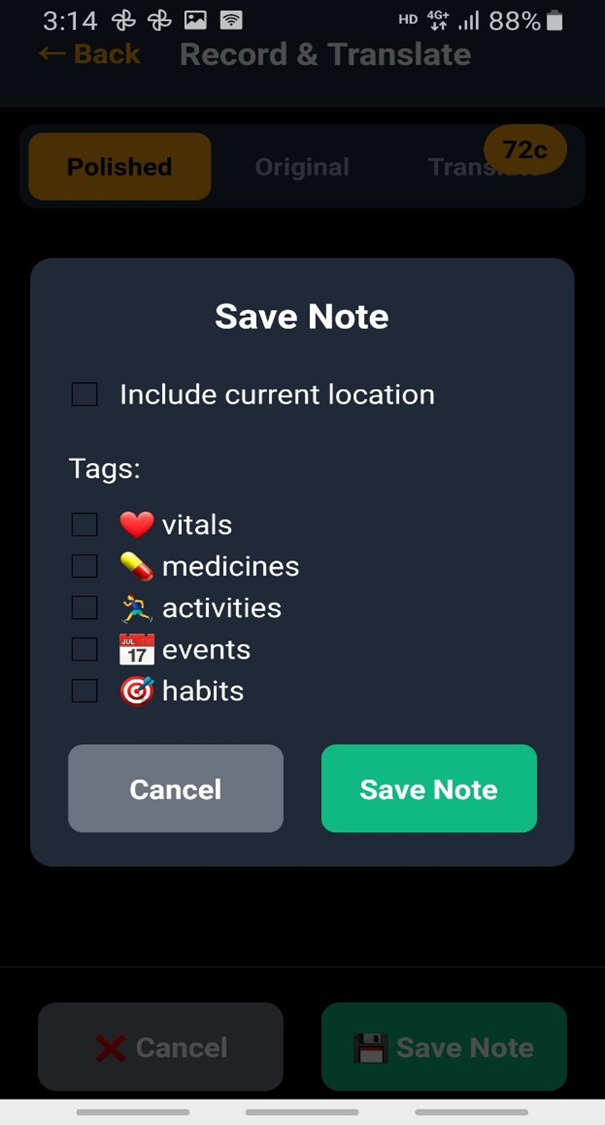Tick the events tag checkbox

click(x=85, y=650)
